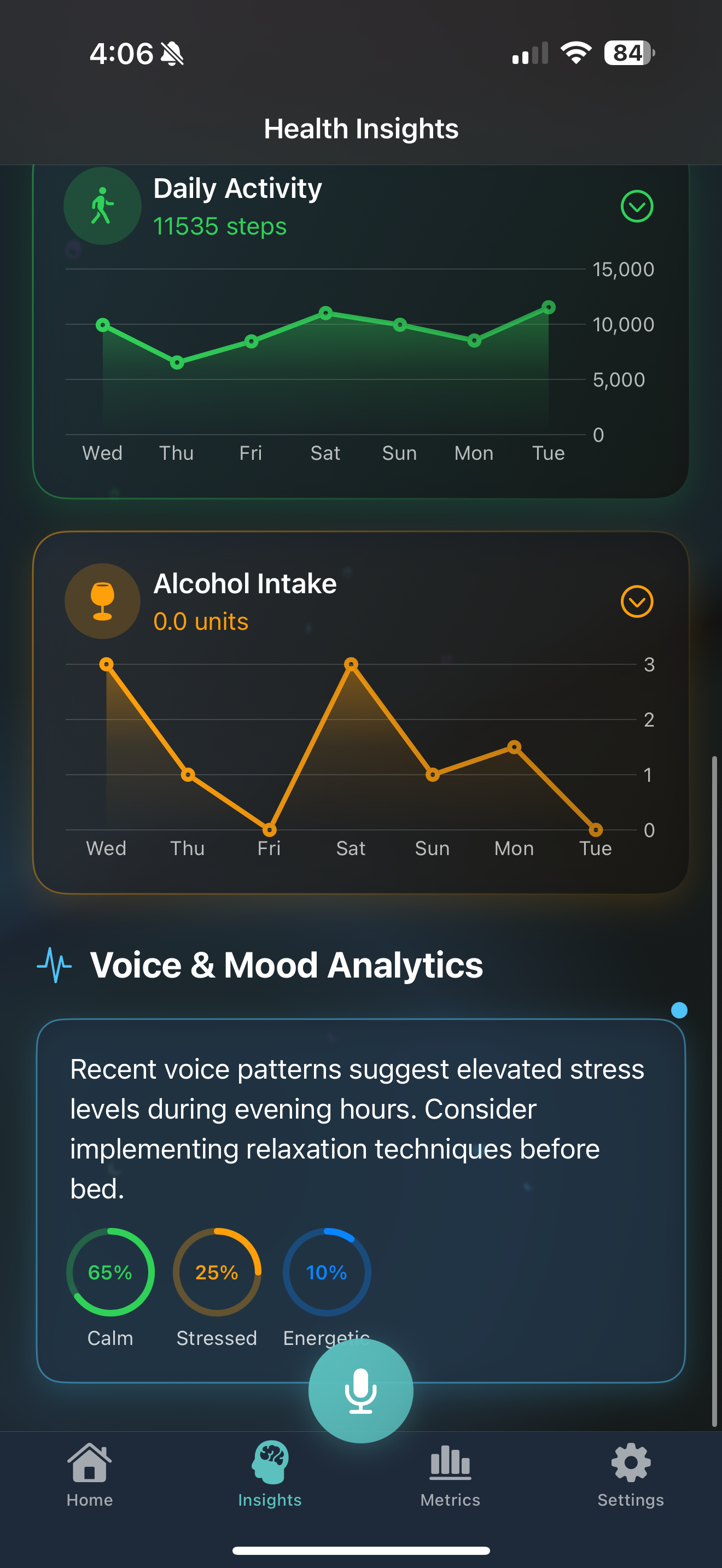
Task: Go to the Home tab
Action: tap(90, 1475)
